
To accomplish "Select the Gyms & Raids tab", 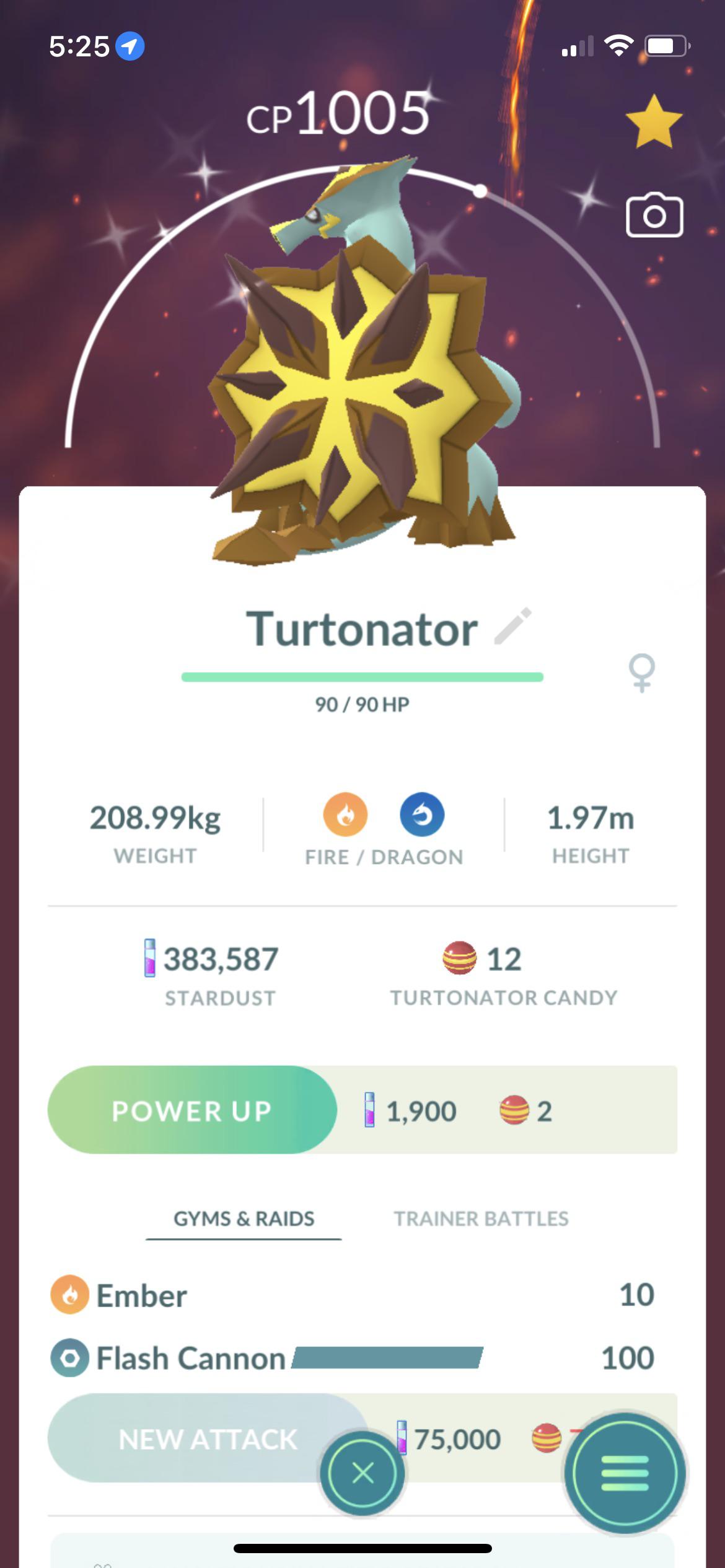I will 244,1219.
